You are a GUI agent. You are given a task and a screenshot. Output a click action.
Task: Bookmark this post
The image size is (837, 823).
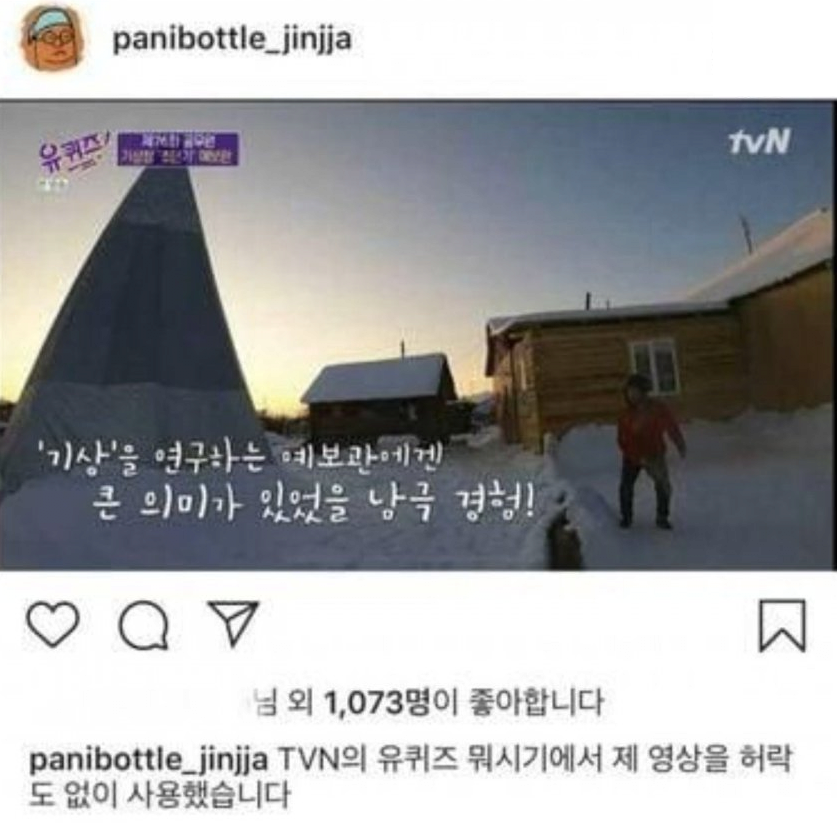[x=781, y=627]
